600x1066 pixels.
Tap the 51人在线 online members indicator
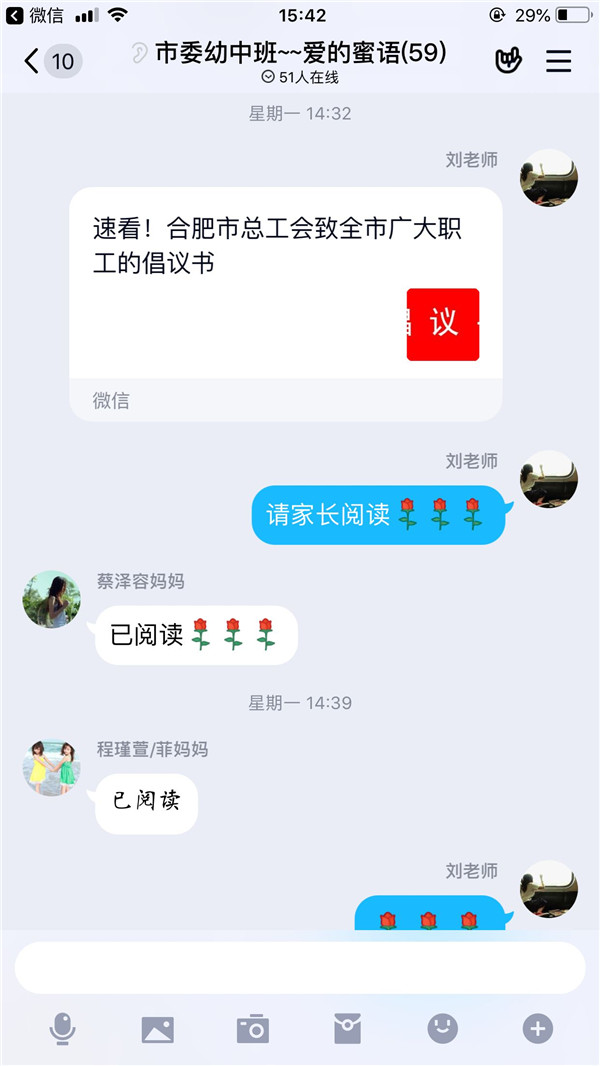click(300, 77)
